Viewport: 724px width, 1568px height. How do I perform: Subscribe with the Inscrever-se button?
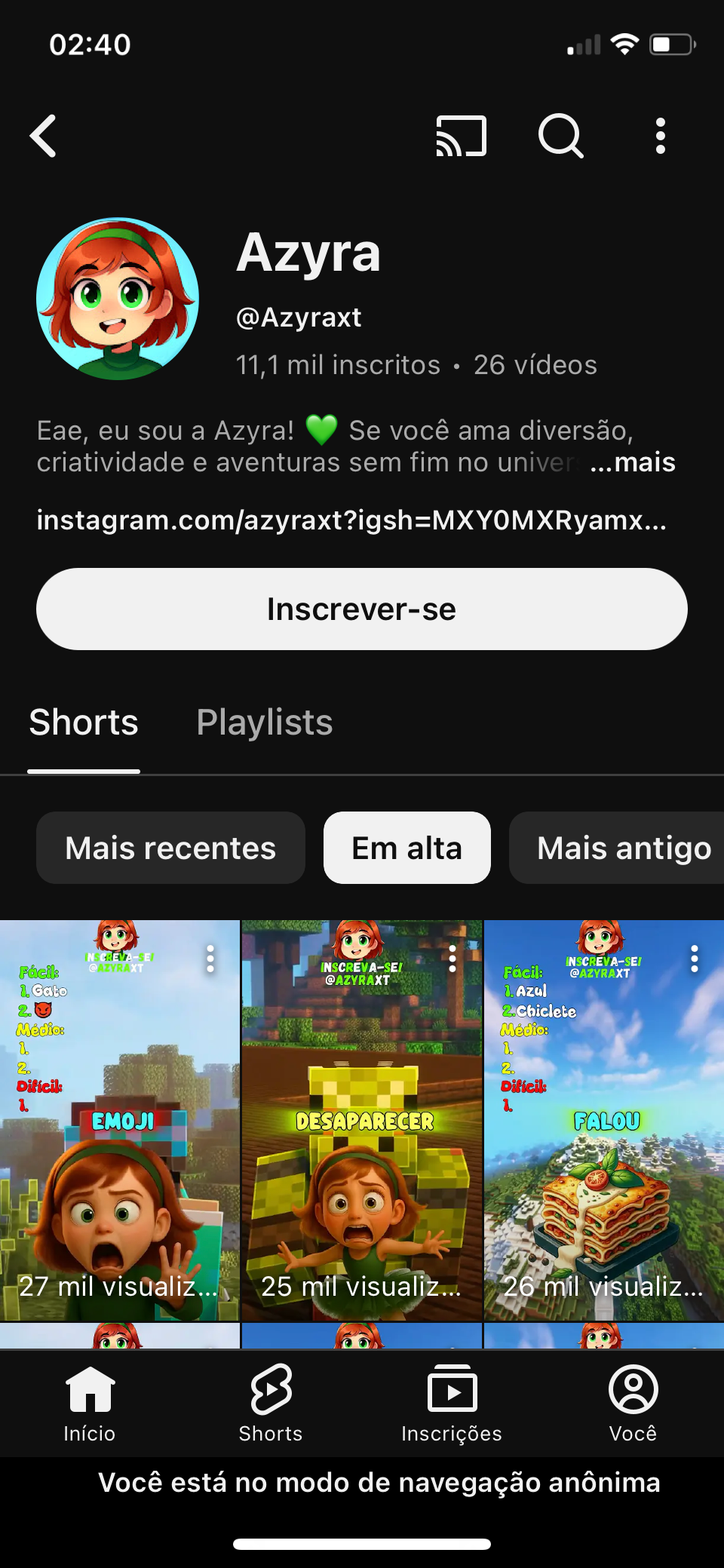[362, 609]
